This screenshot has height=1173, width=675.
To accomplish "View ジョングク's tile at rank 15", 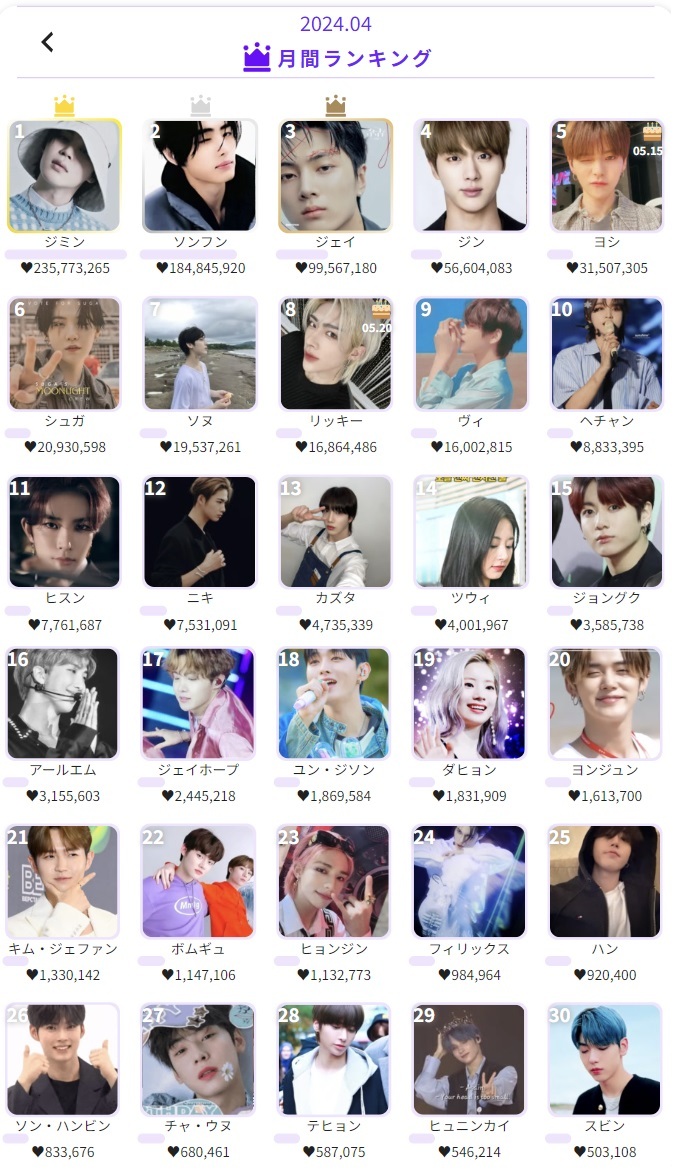I will (607, 532).
